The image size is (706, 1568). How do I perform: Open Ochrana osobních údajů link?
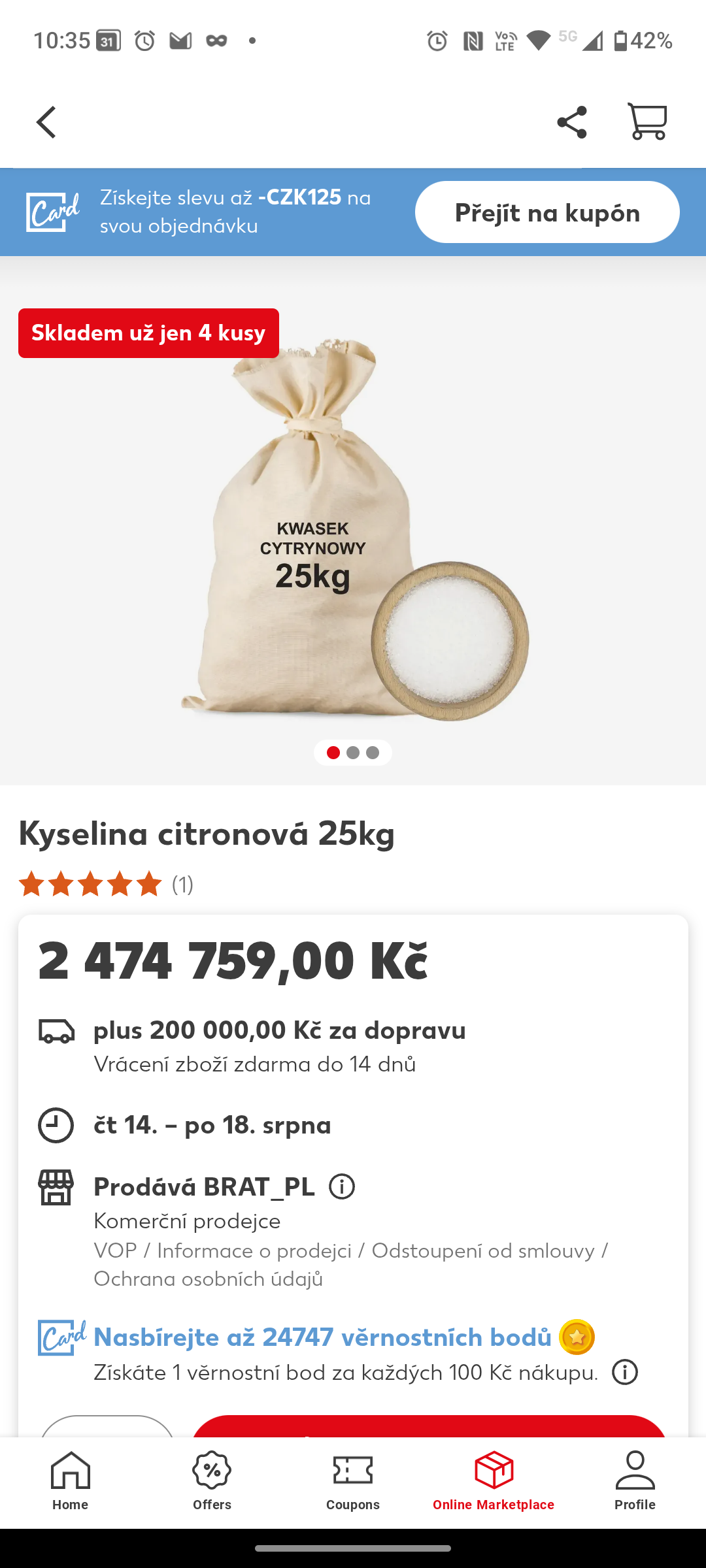click(x=209, y=1279)
